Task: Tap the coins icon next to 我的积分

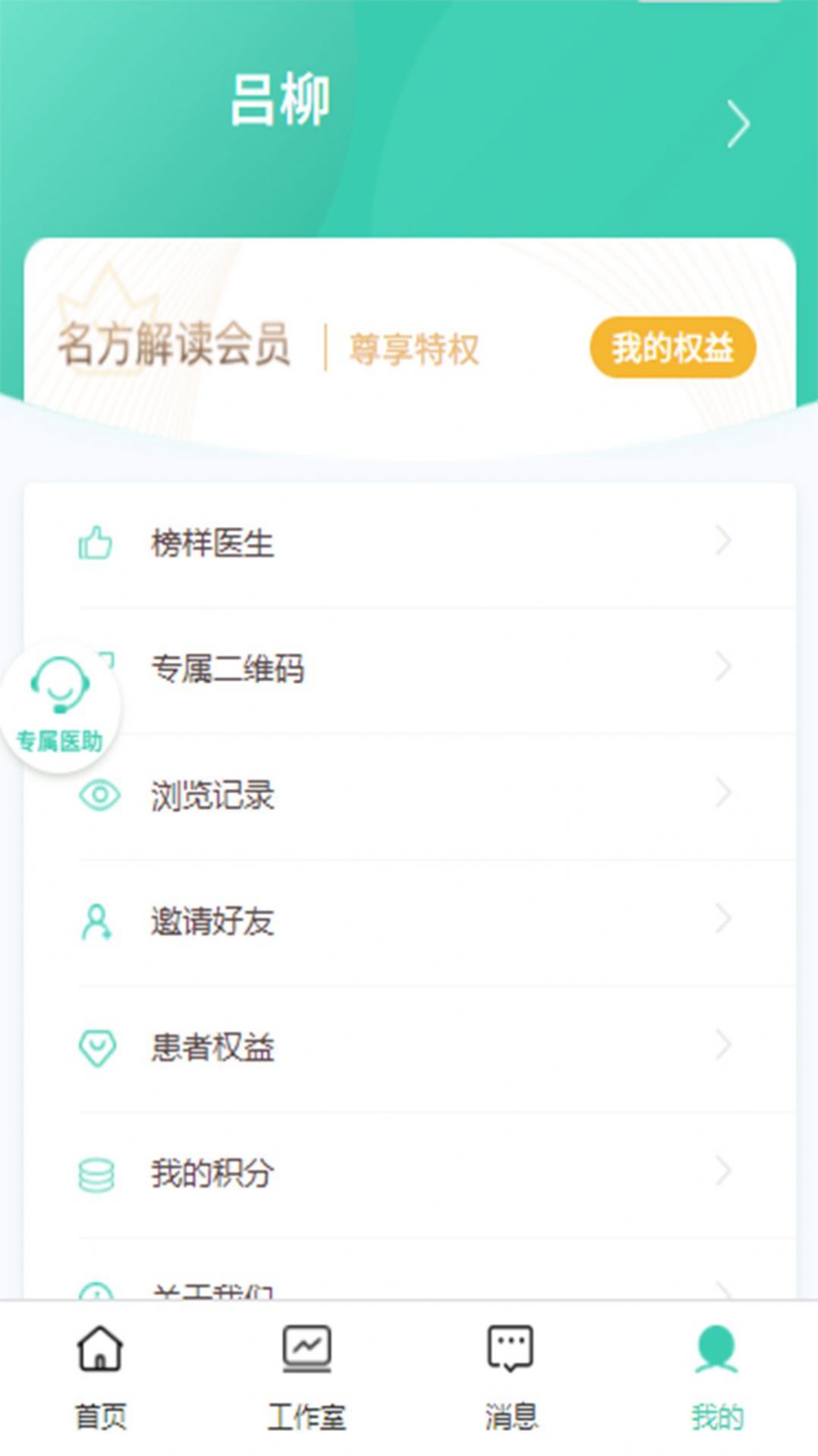Action: click(x=95, y=1174)
